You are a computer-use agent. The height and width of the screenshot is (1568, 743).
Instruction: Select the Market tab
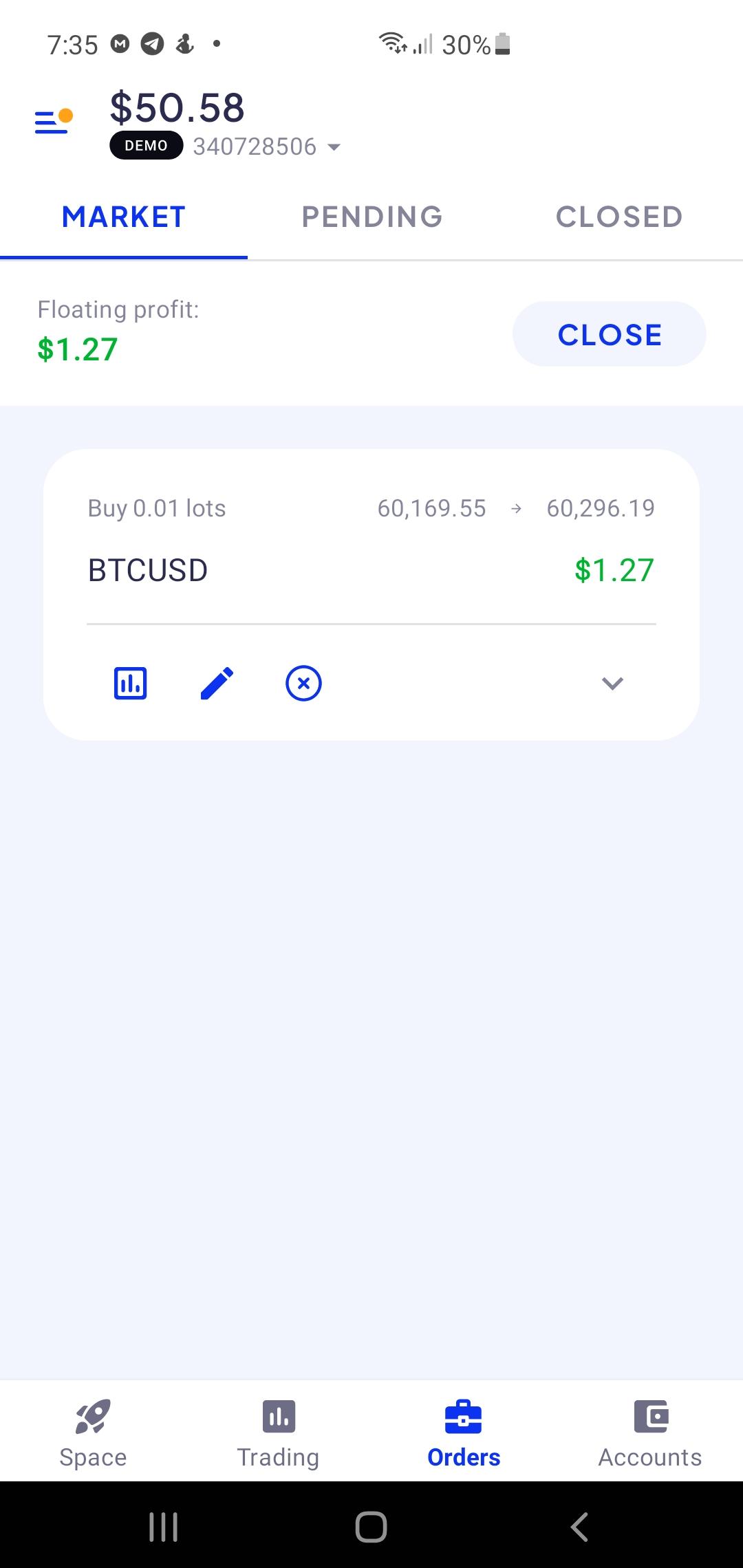(x=124, y=217)
